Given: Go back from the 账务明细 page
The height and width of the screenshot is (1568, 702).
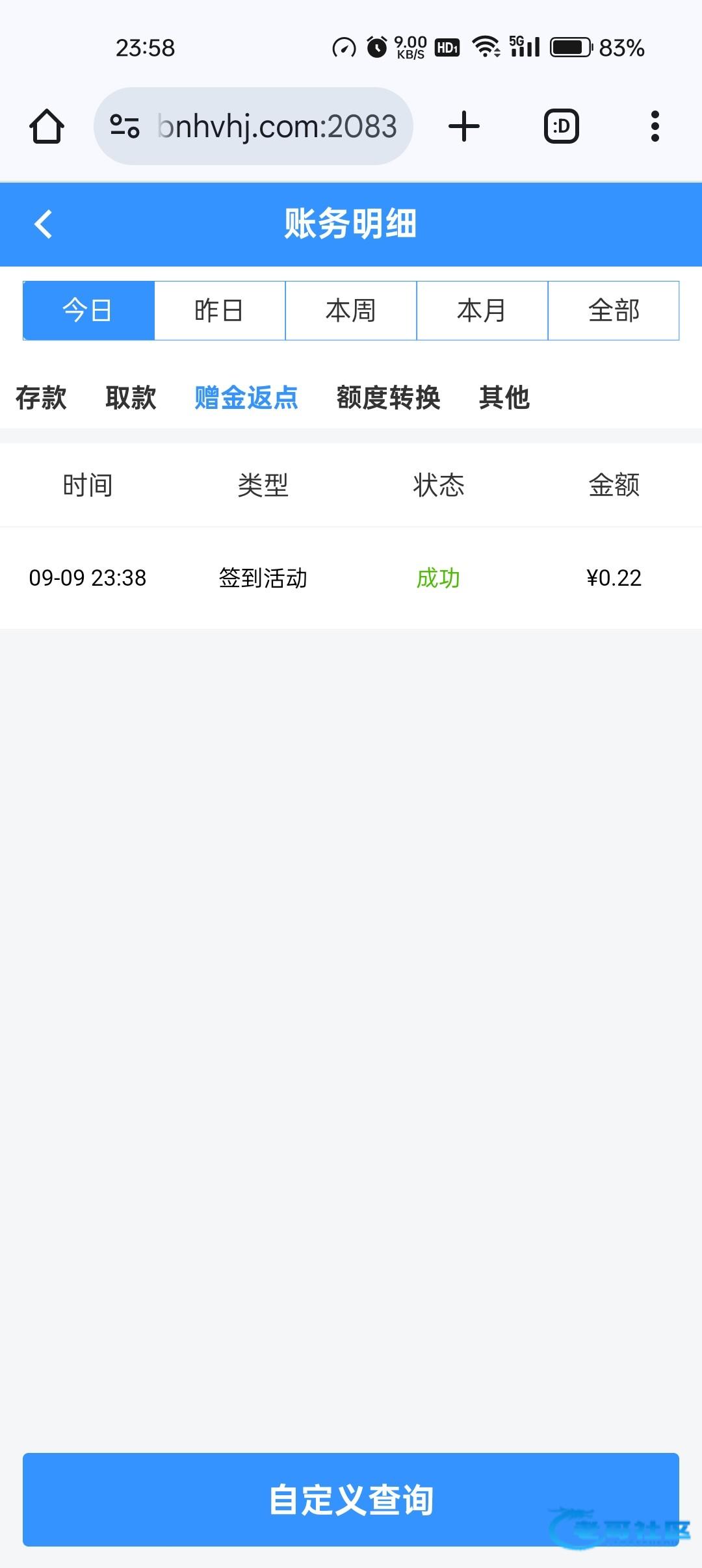Looking at the screenshot, I should [x=43, y=224].
